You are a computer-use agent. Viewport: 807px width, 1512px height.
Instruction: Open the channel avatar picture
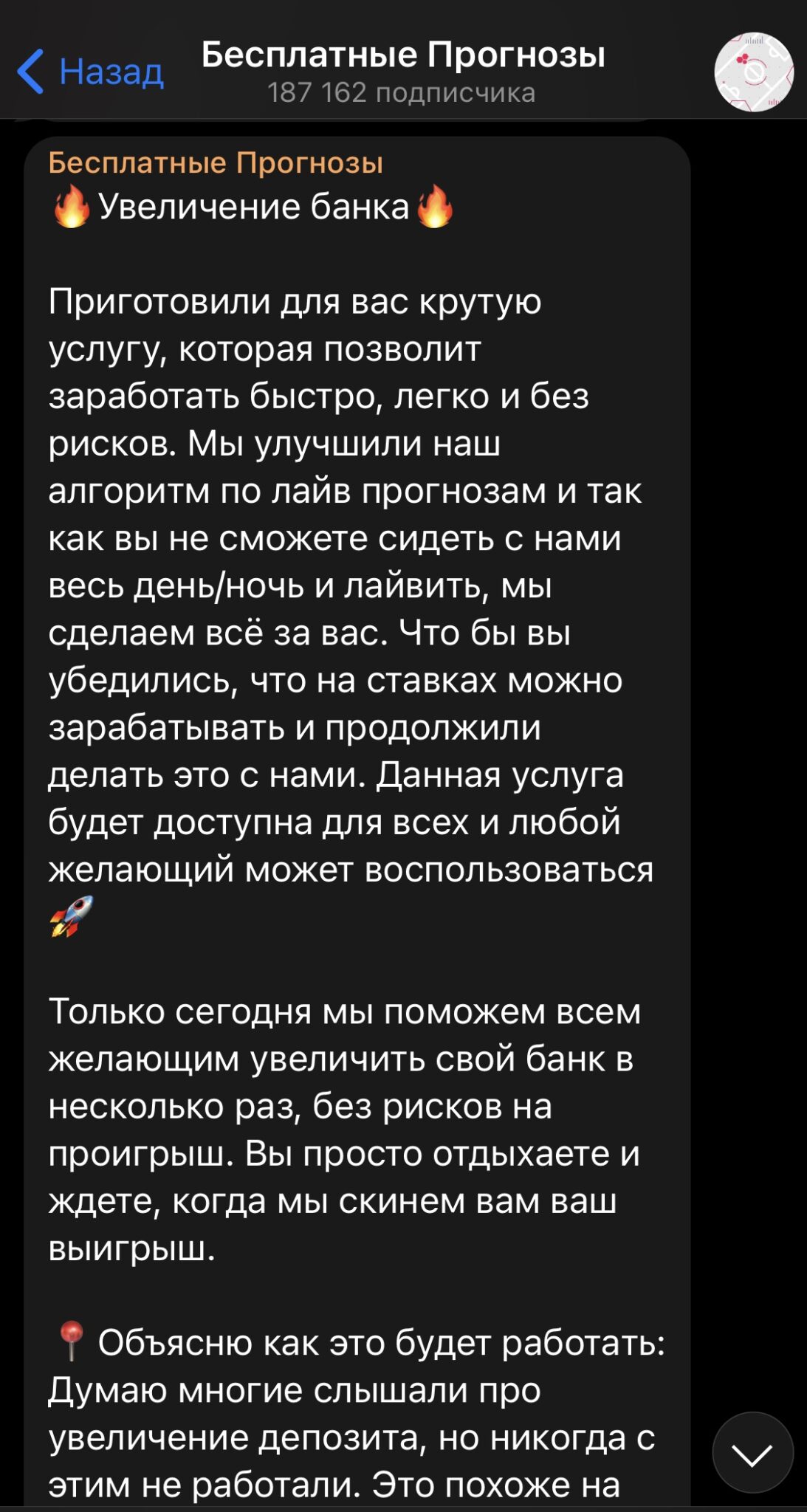(753, 72)
